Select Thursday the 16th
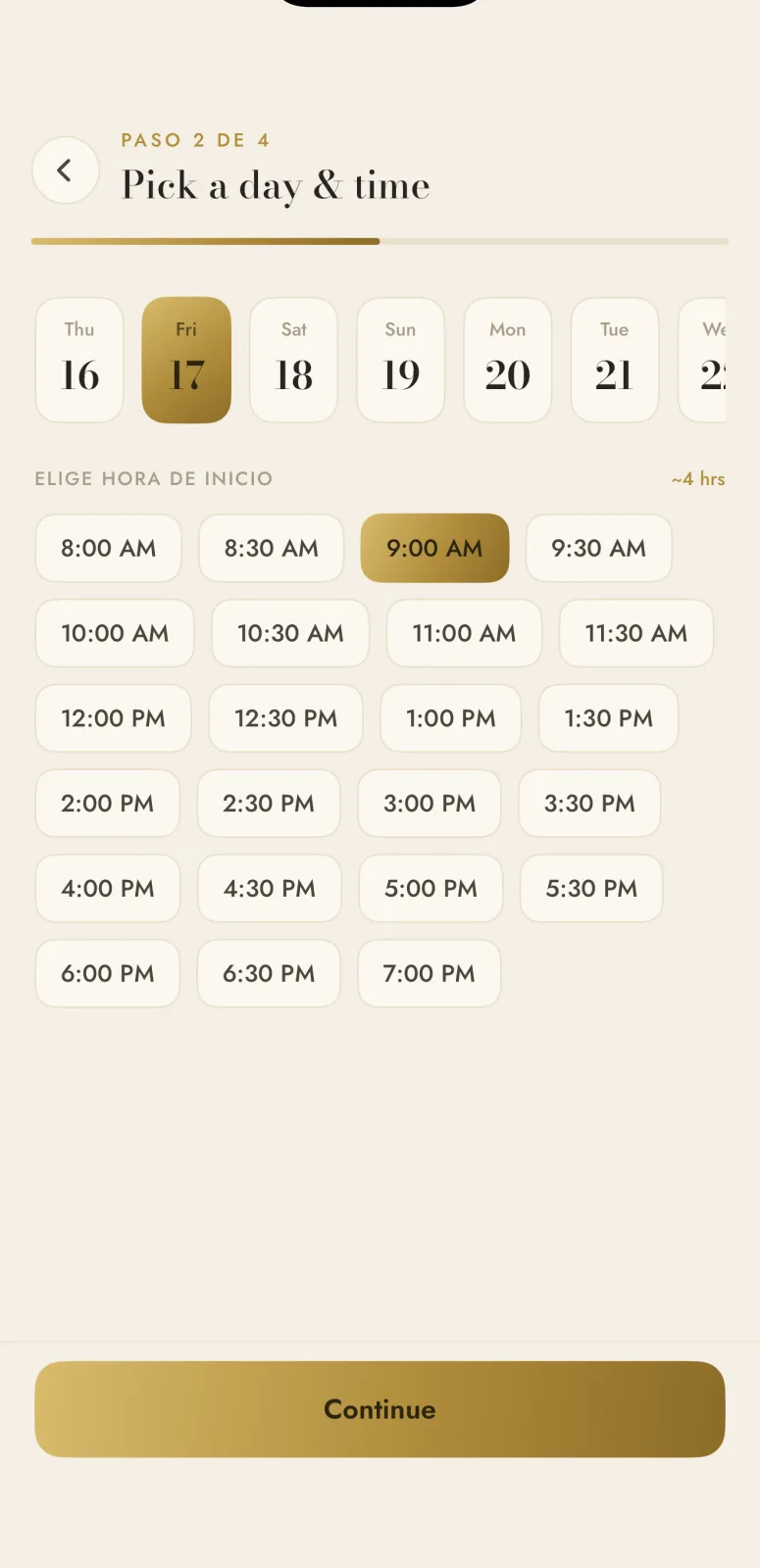The width and height of the screenshot is (760, 1568). 79,361
